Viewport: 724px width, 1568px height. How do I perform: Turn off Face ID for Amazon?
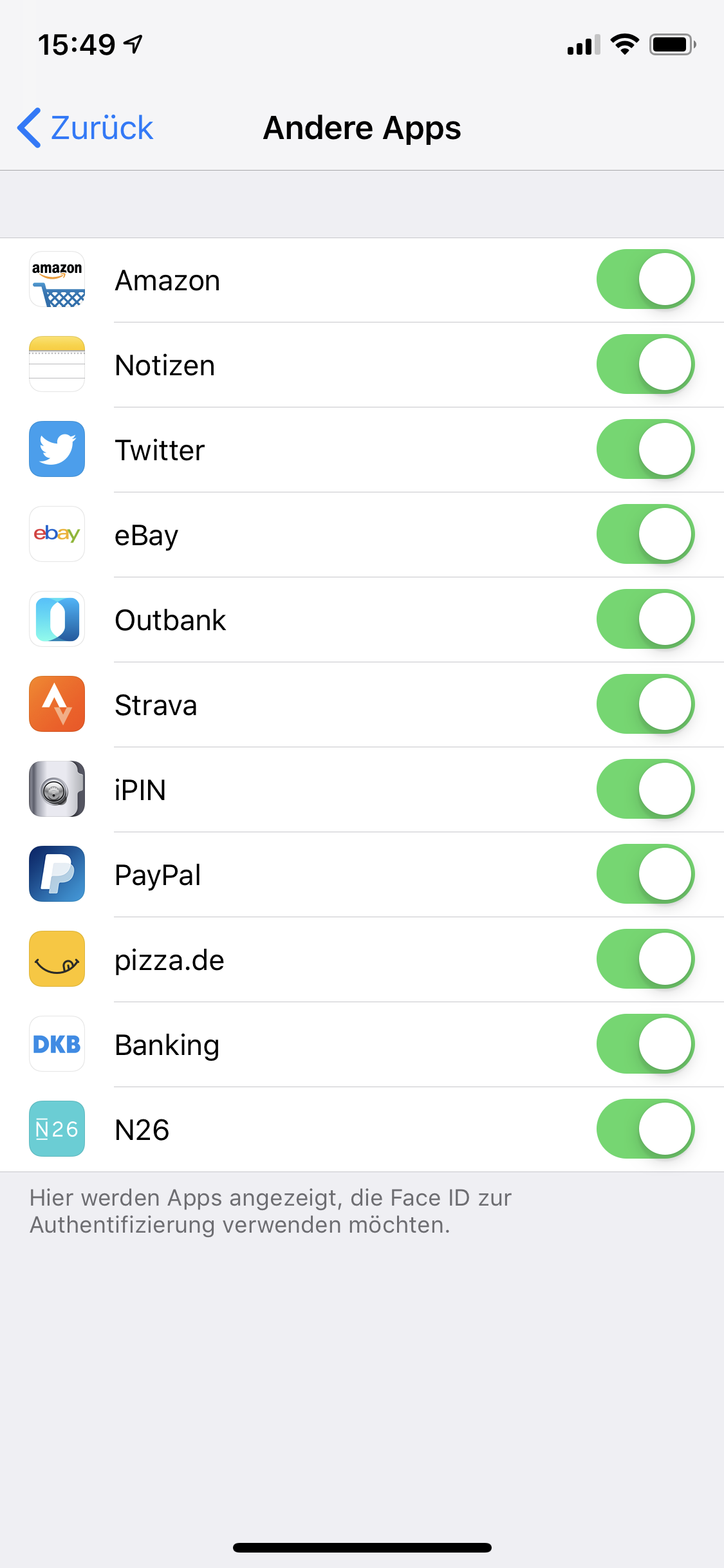pyautogui.click(x=645, y=280)
